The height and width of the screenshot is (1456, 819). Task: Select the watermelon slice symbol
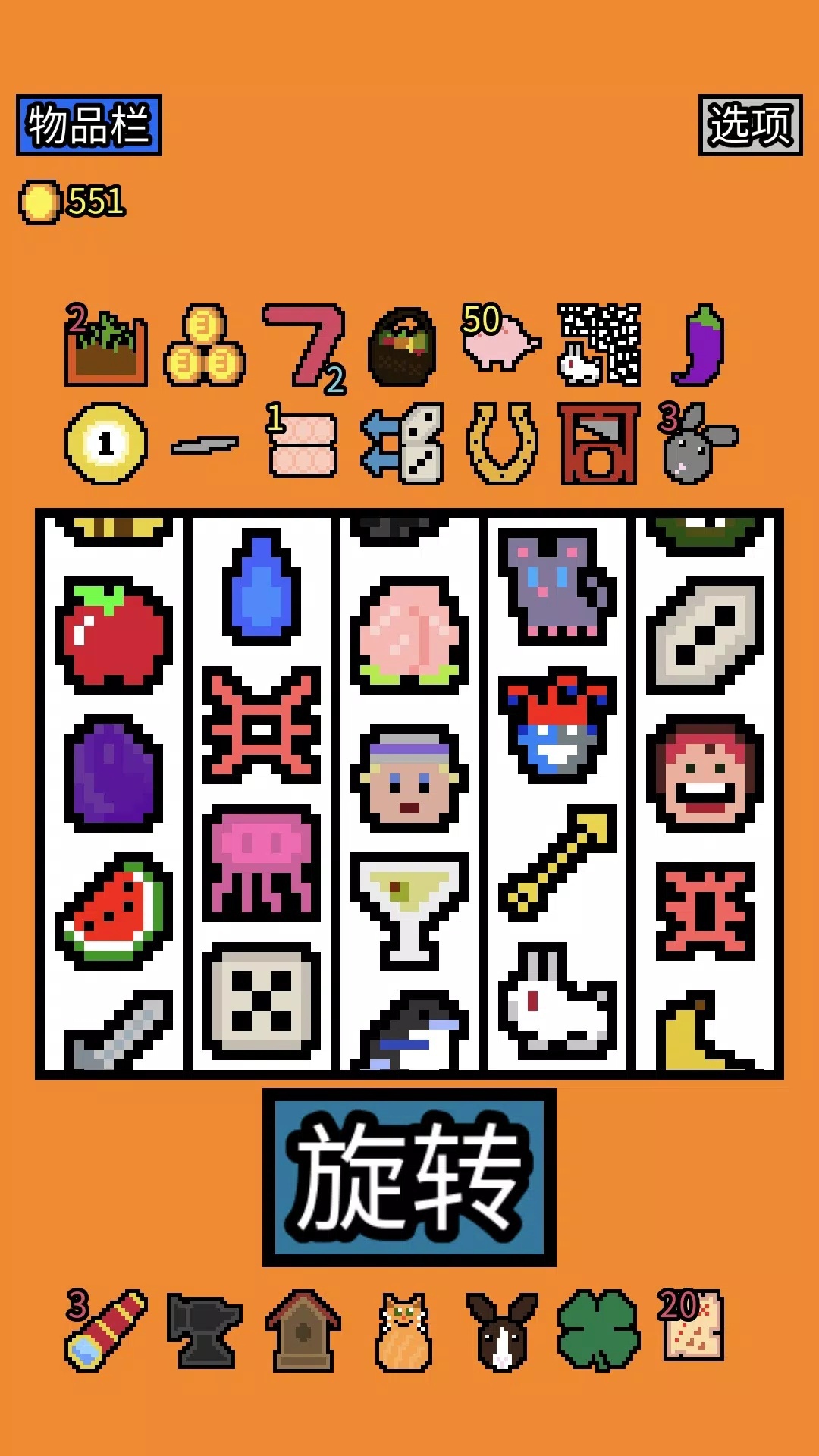point(114,912)
